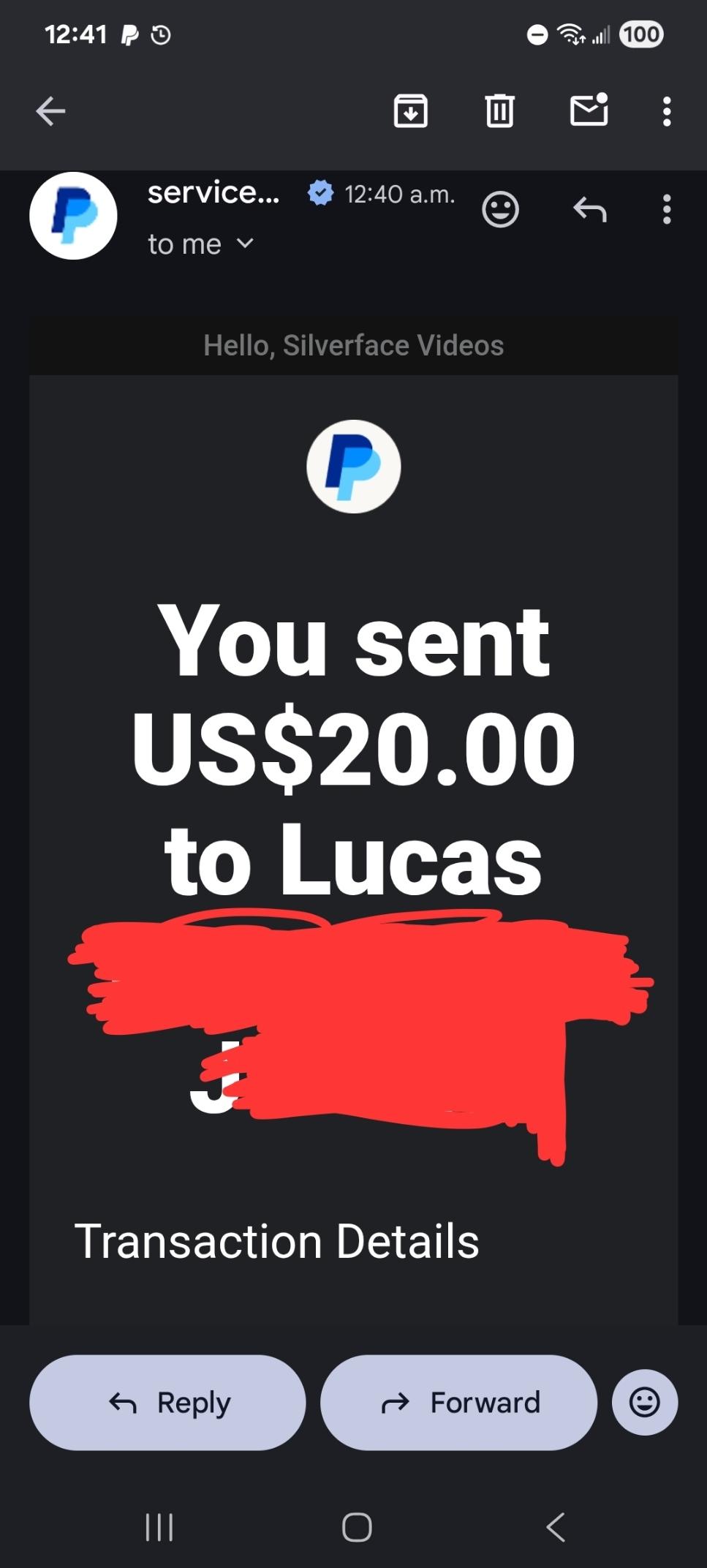Viewport: 707px width, 1568px height.
Task: Open the message's three-dot options menu
Action: coord(666,210)
